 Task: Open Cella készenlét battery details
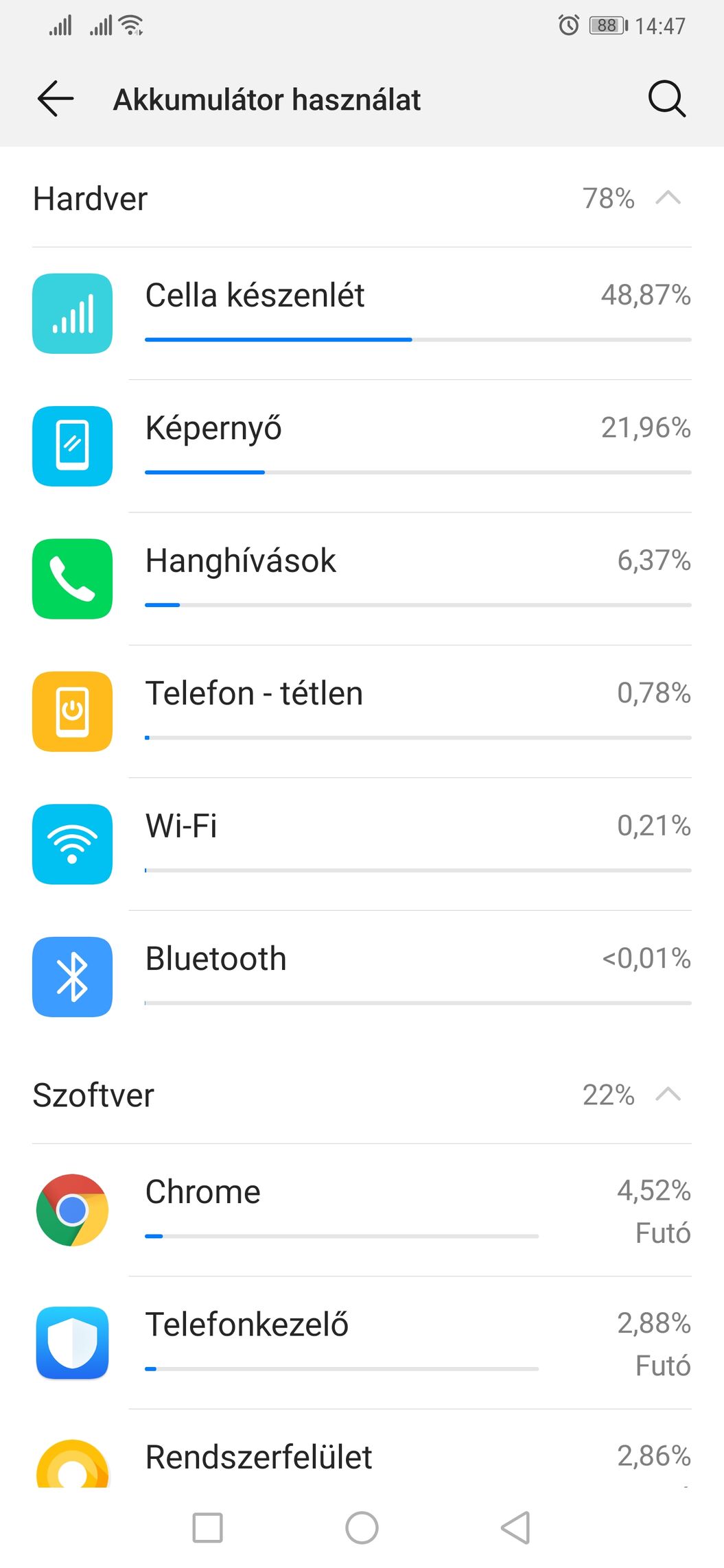pos(362,313)
